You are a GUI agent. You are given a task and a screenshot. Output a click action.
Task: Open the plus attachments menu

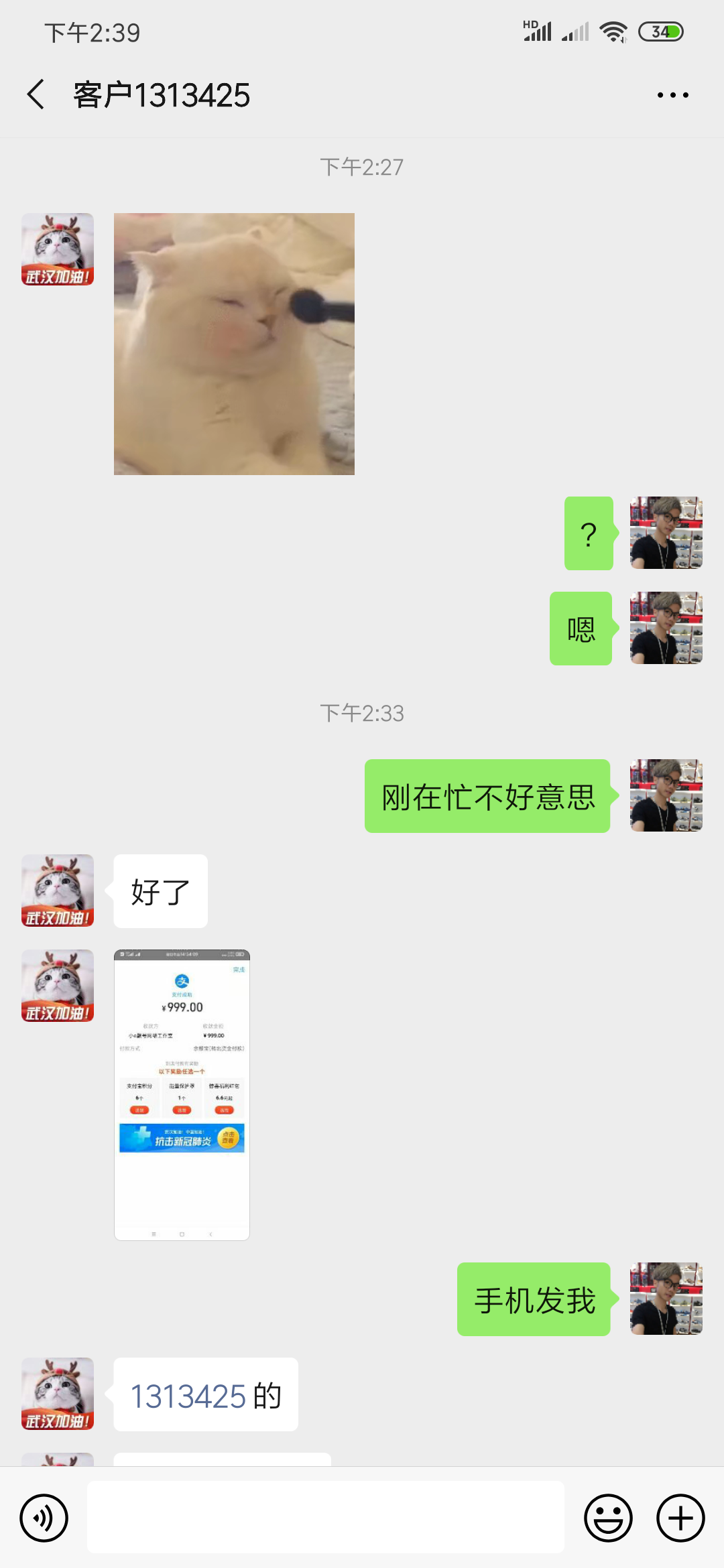(x=680, y=1518)
